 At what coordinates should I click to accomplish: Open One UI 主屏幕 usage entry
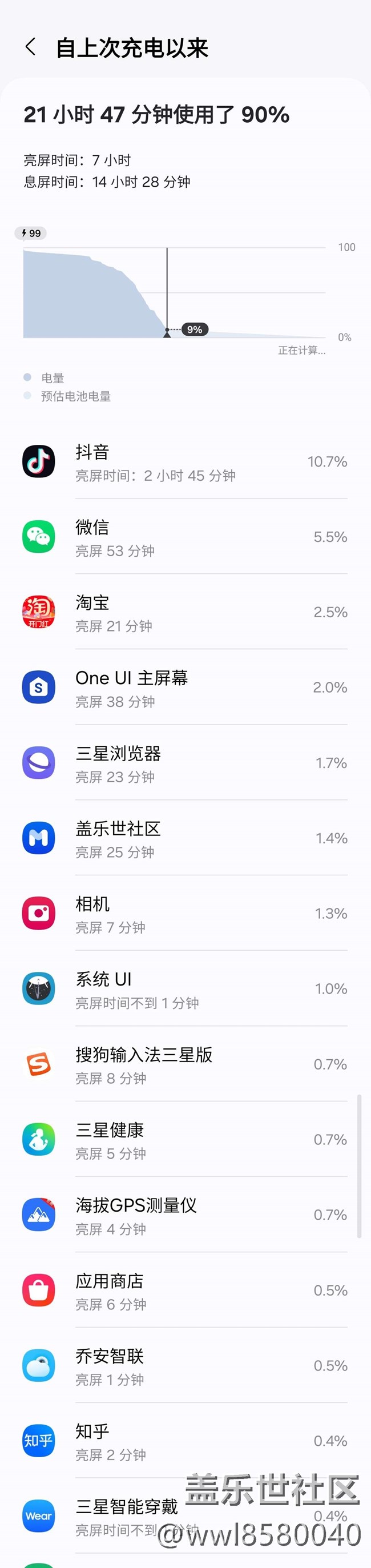[183, 688]
